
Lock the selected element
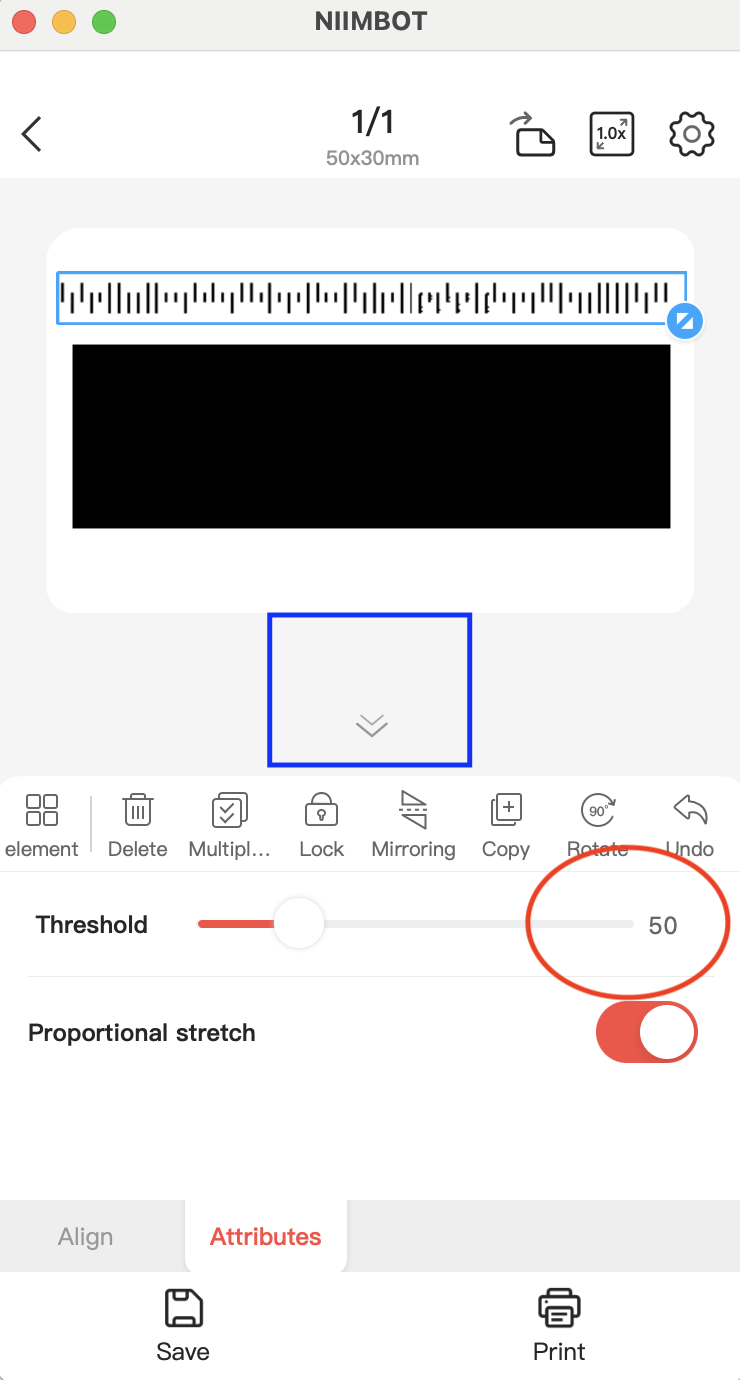pyautogui.click(x=321, y=825)
